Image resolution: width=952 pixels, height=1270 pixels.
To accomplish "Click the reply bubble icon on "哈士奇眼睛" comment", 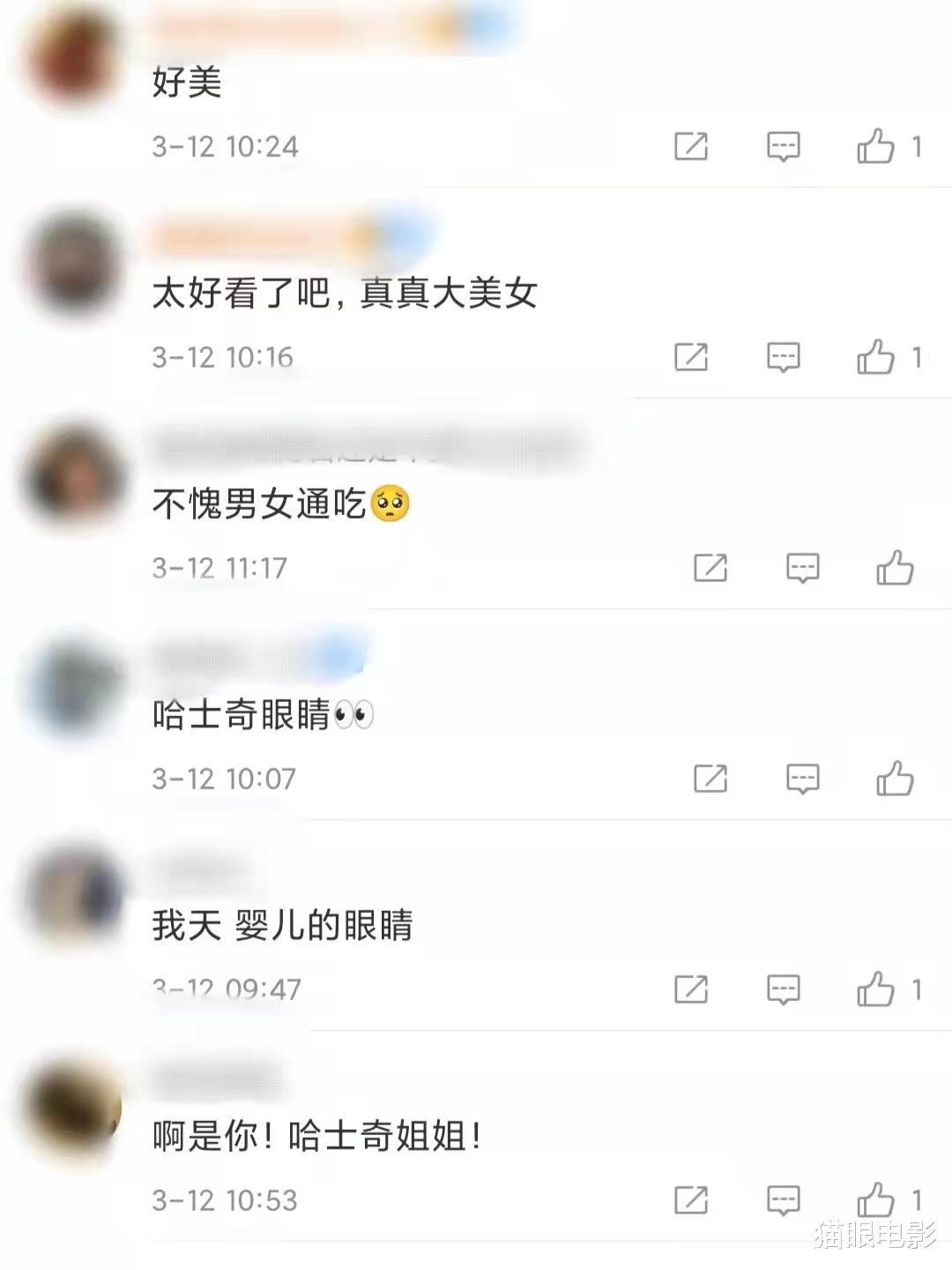I will pos(801,780).
